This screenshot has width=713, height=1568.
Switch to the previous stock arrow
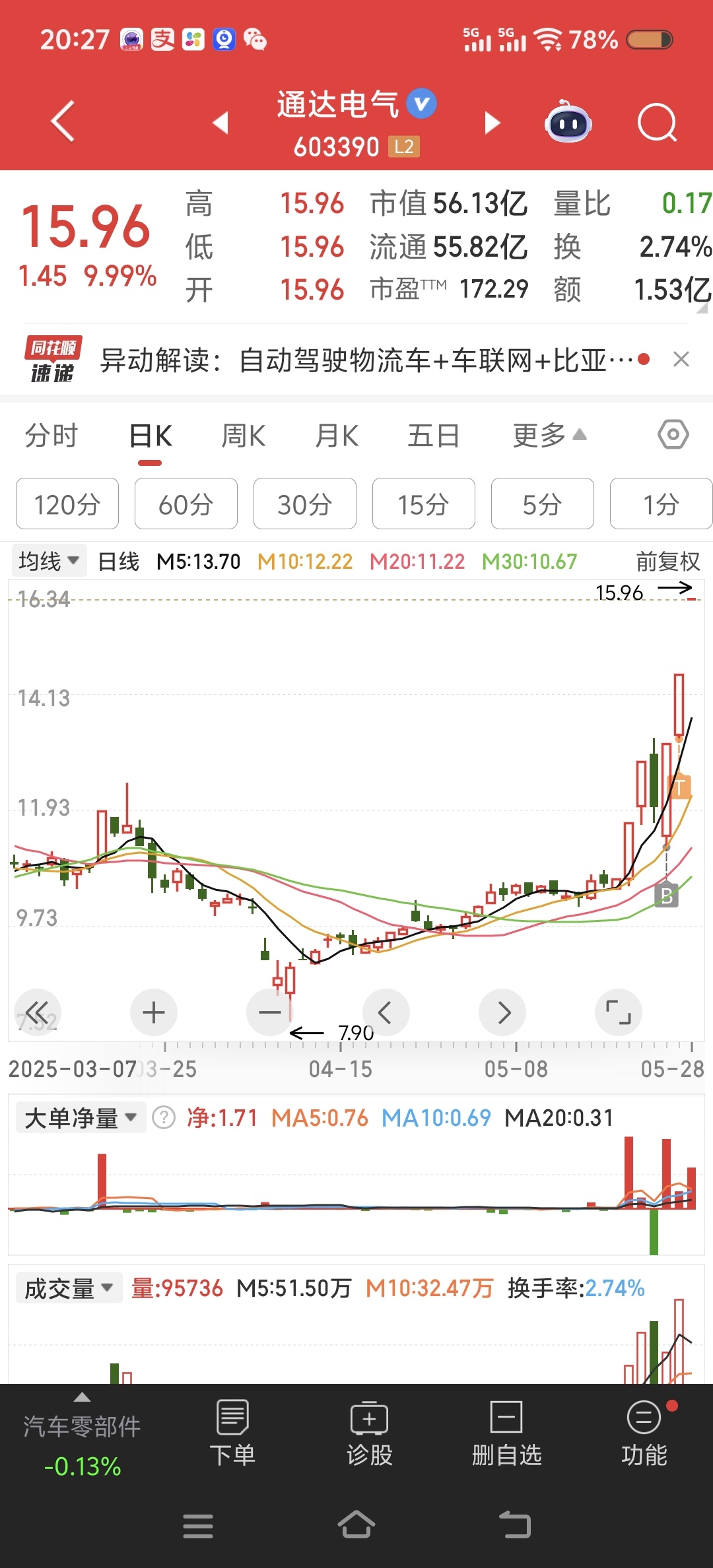point(221,123)
